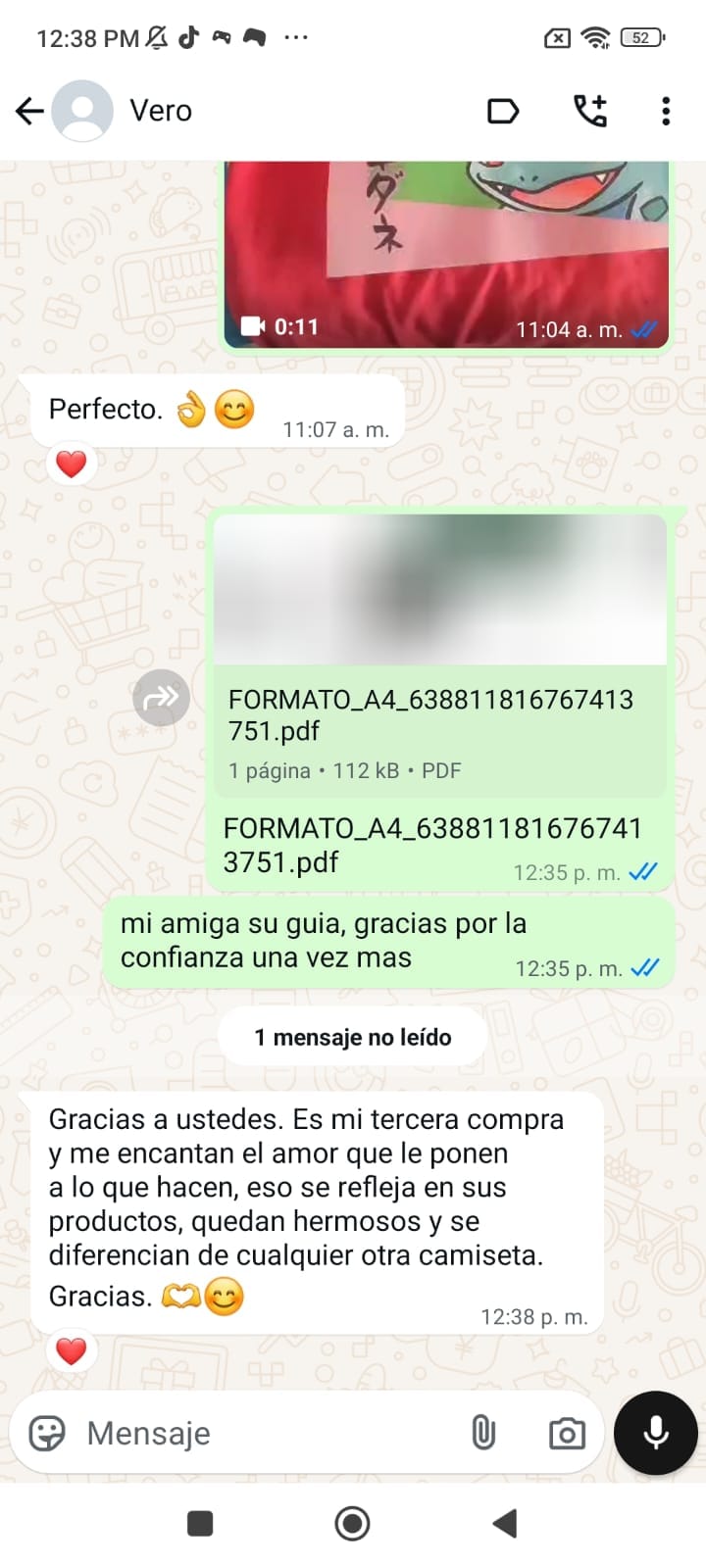Open the overflow menu

[x=666, y=111]
